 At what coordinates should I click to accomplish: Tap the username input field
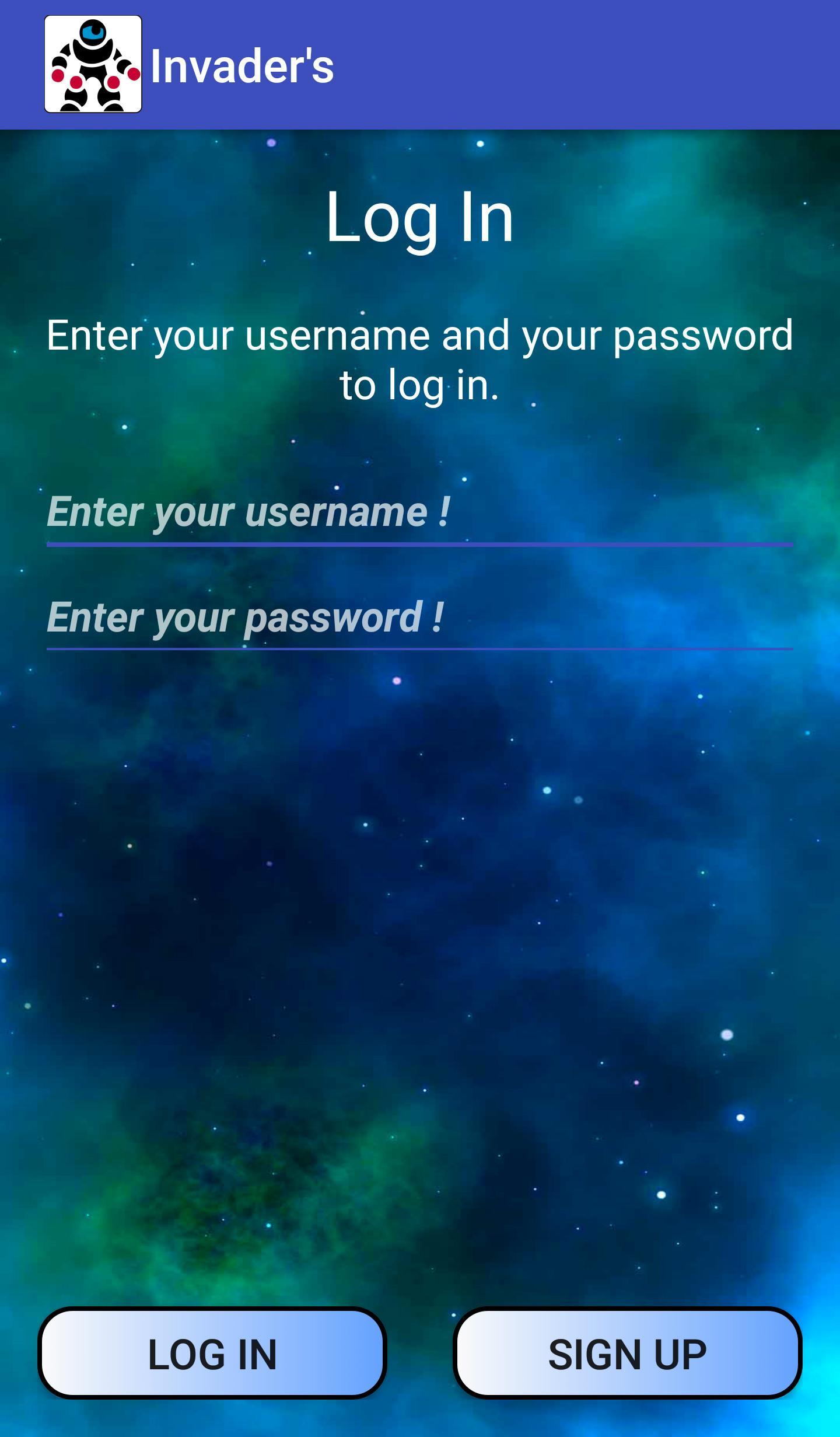click(x=419, y=512)
